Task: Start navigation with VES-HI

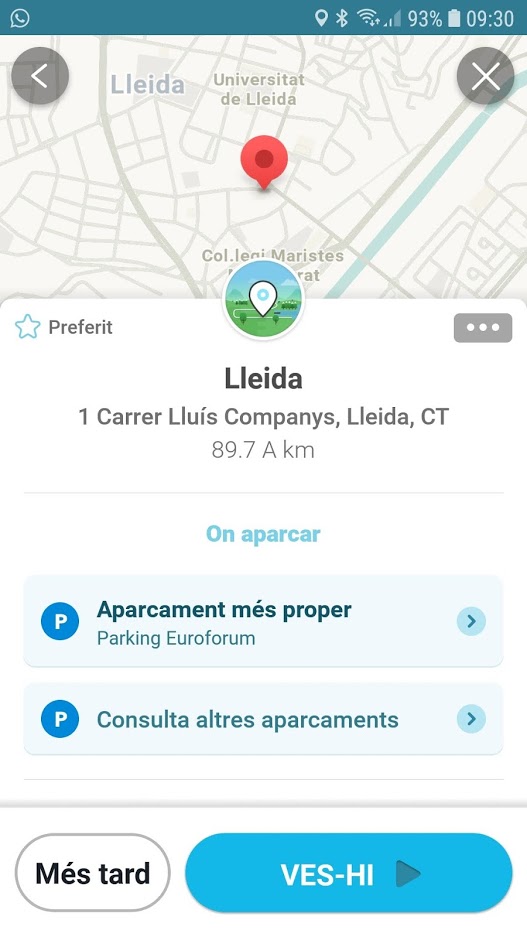Action: [349, 873]
